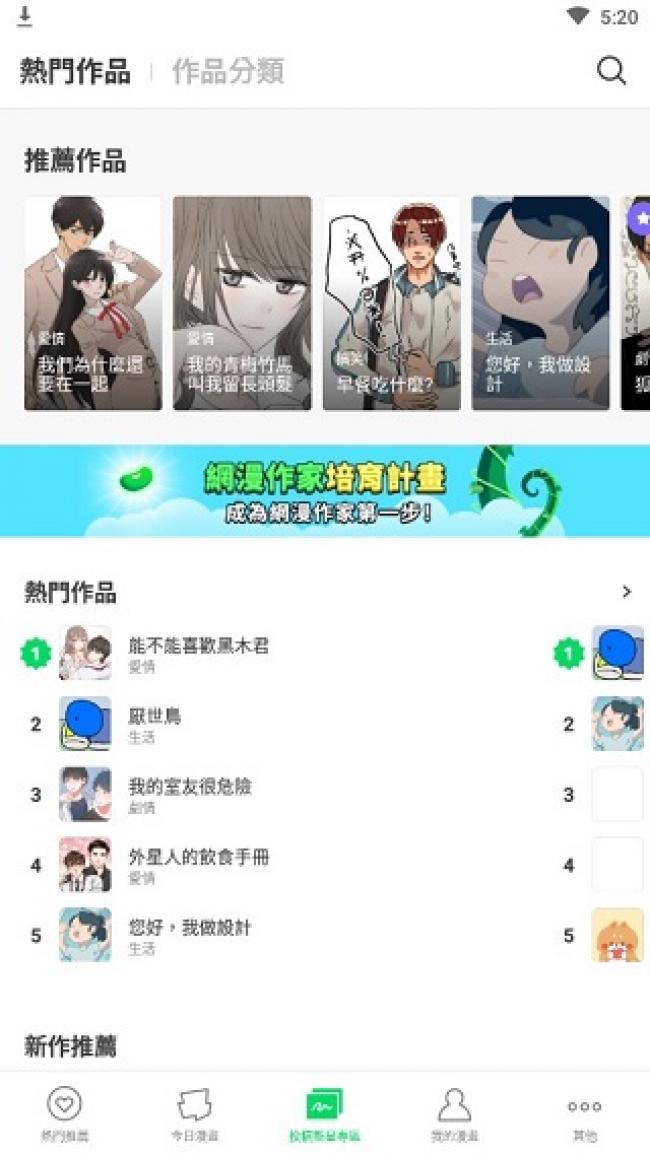650x1153 pixels.
Task: Open the 網漫作家培育計畫 banner
Action: point(325,491)
